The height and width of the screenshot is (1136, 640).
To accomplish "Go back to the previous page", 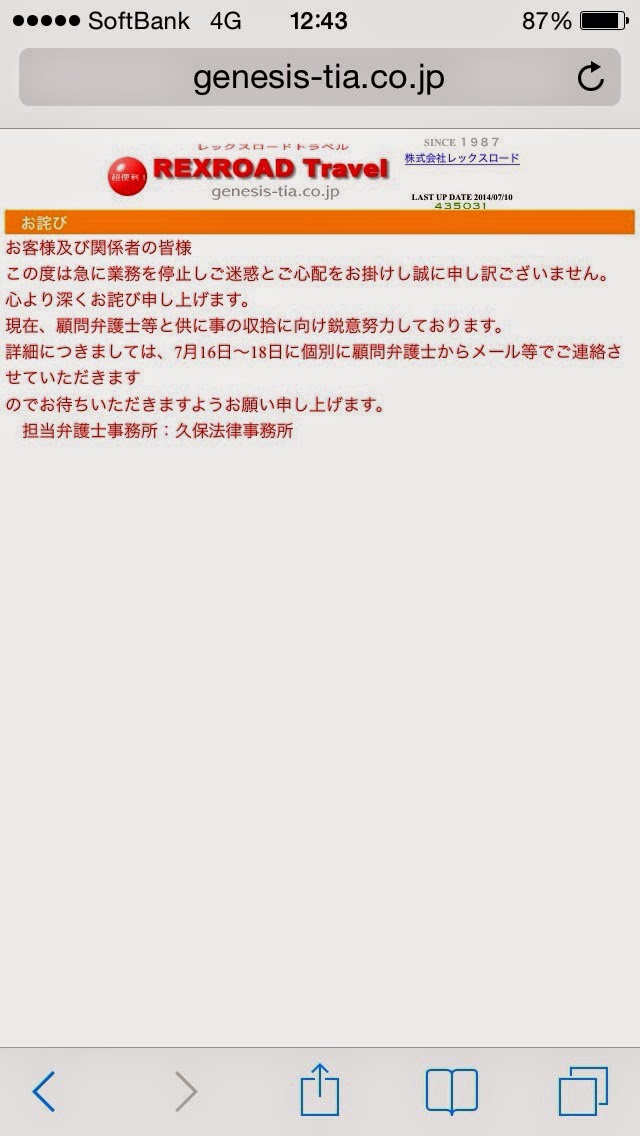I will 44,1091.
